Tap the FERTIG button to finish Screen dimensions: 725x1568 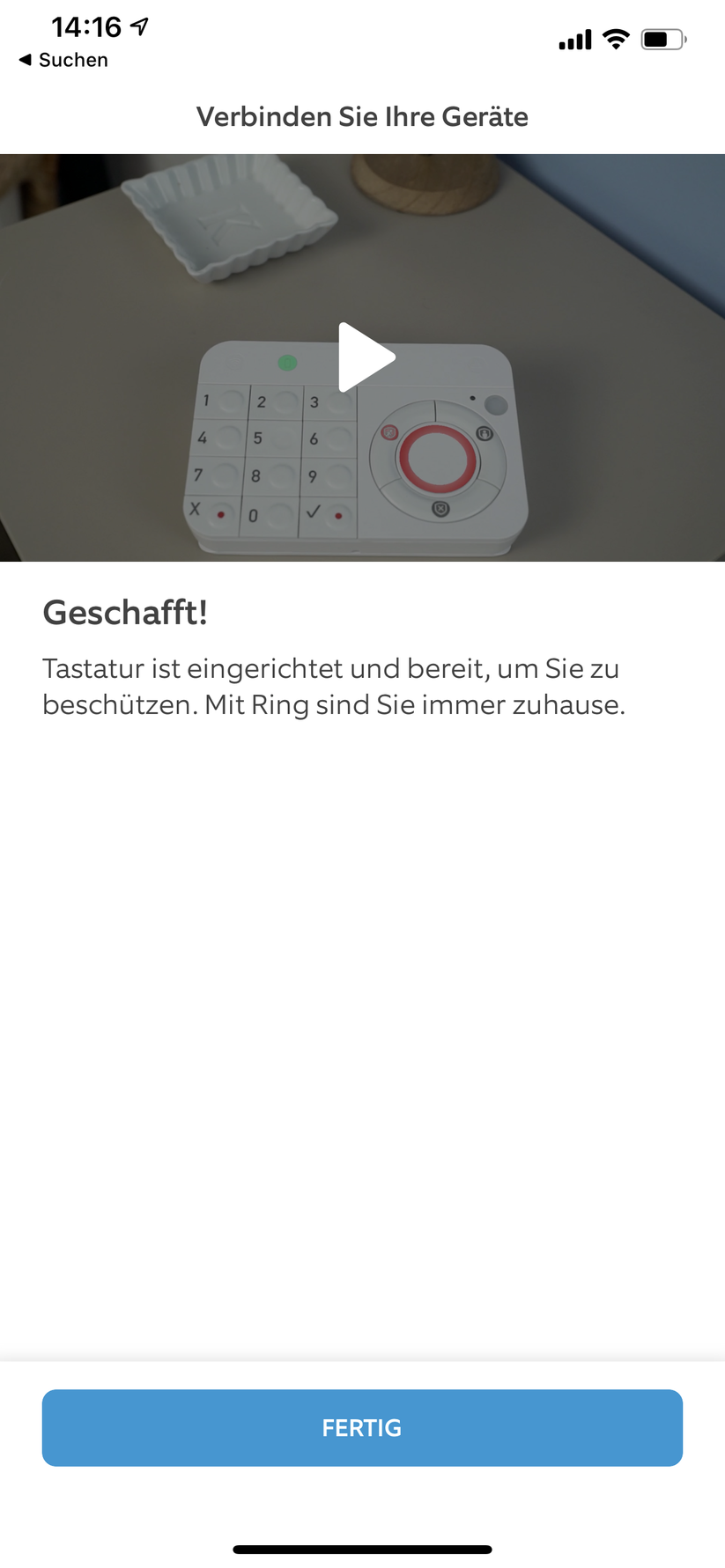tap(362, 1427)
